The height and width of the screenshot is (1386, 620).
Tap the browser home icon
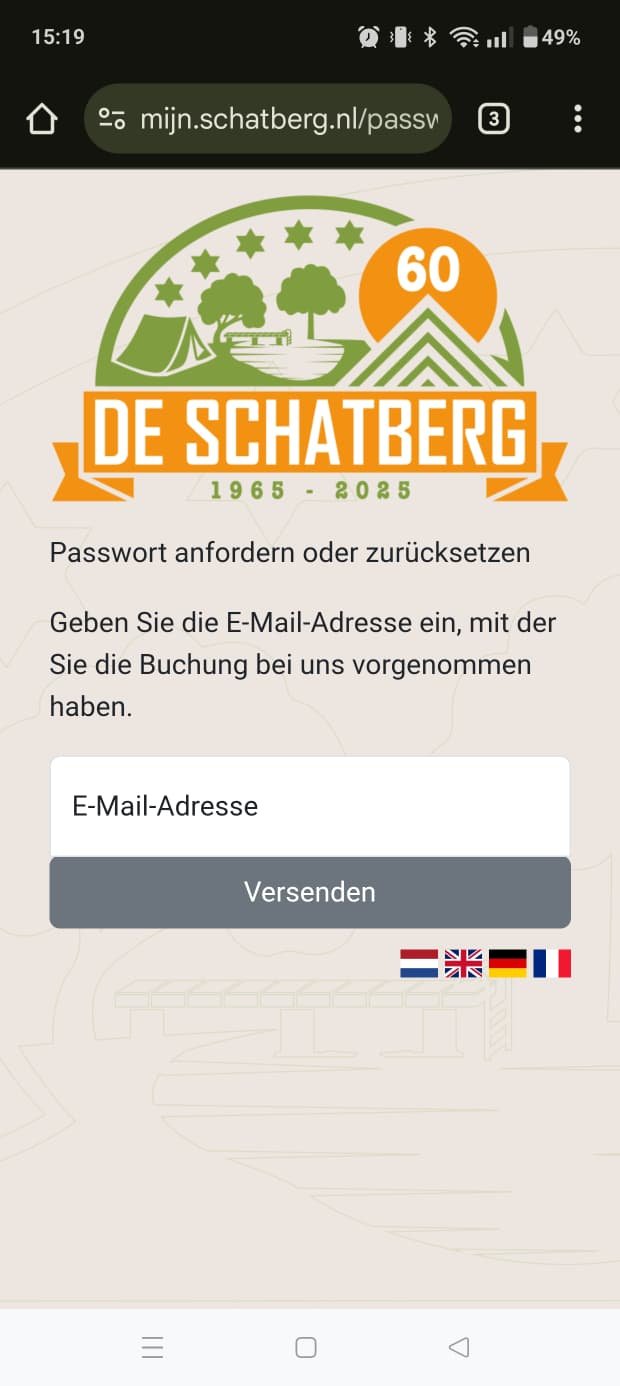(42, 120)
